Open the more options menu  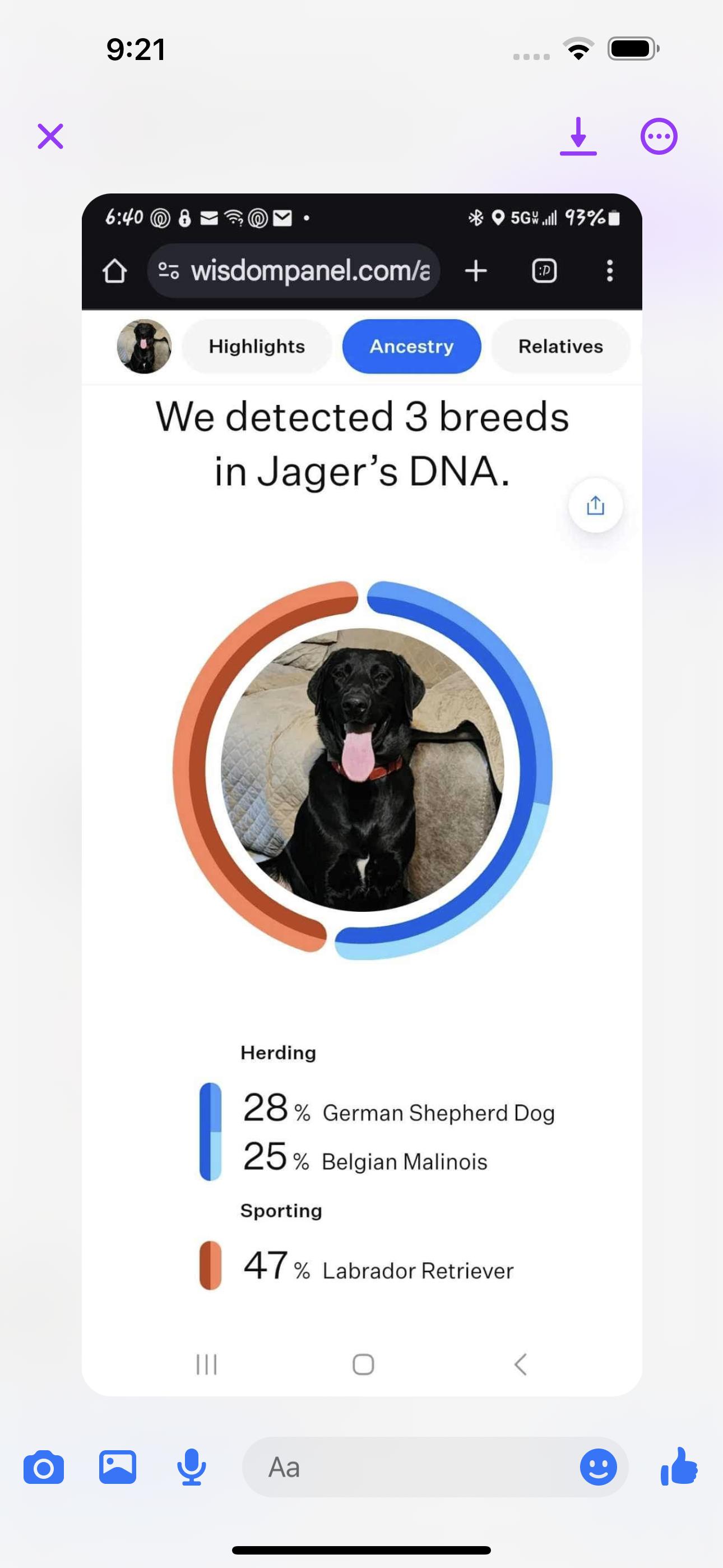[659, 136]
